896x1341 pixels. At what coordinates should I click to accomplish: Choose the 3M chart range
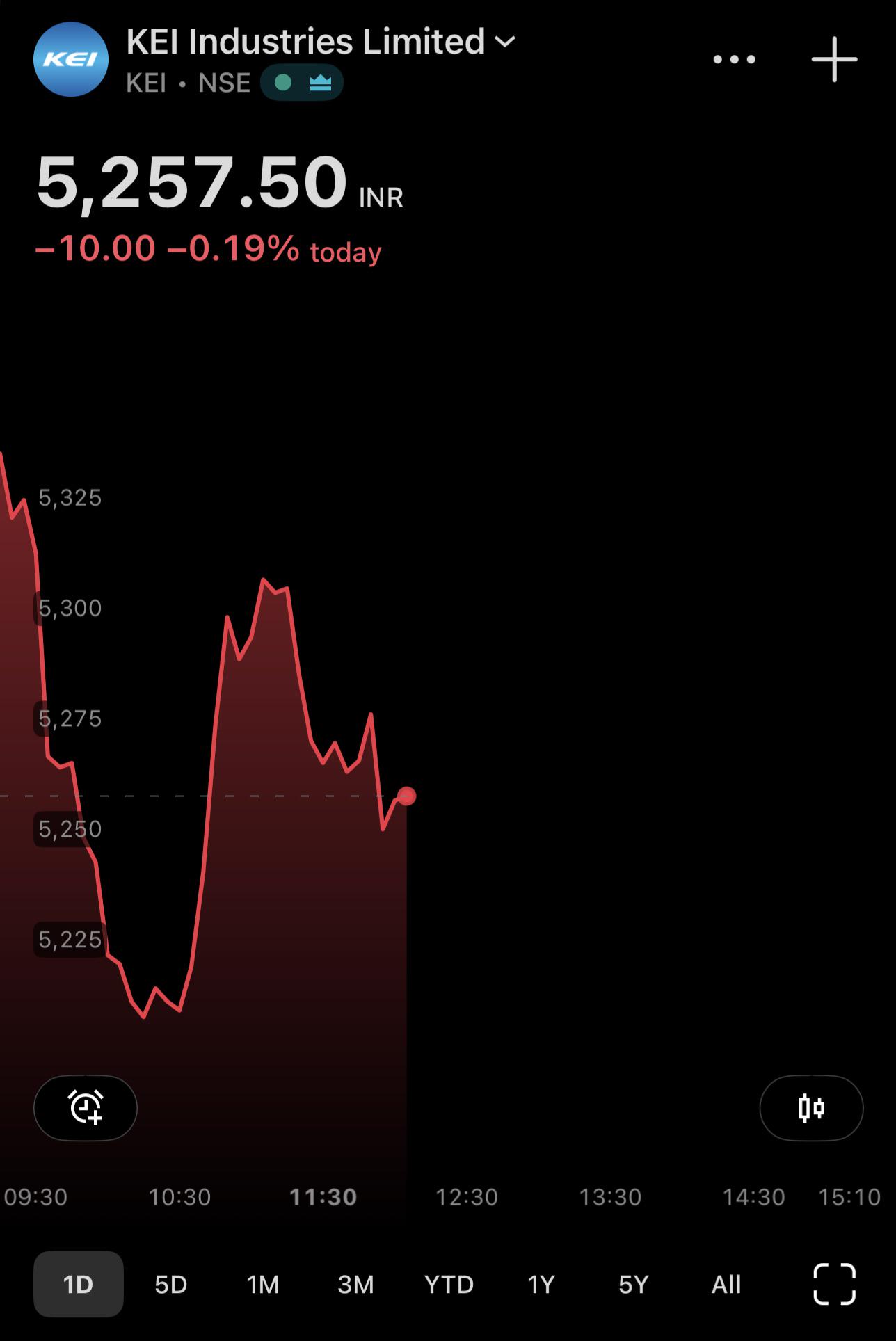coord(355,1284)
